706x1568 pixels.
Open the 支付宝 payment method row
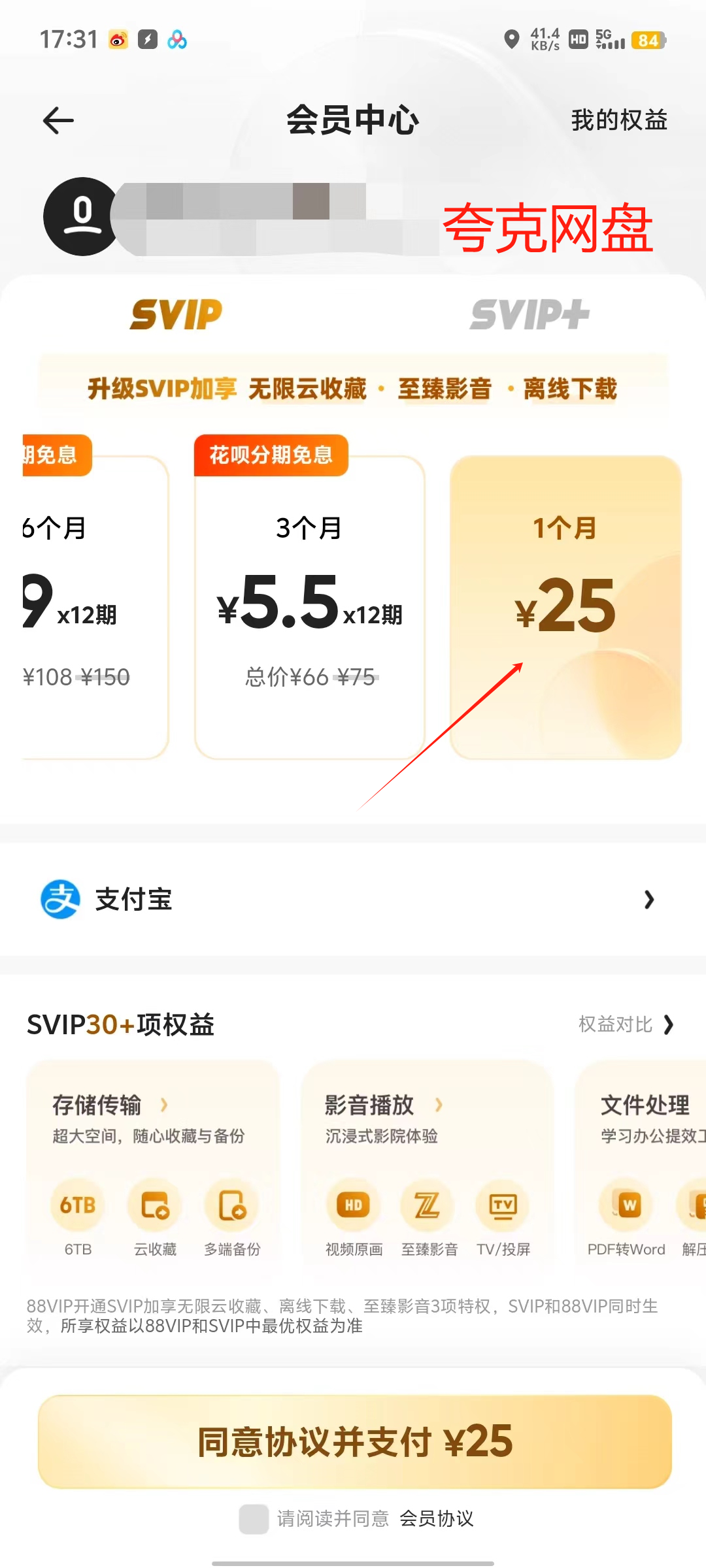point(353,900)
